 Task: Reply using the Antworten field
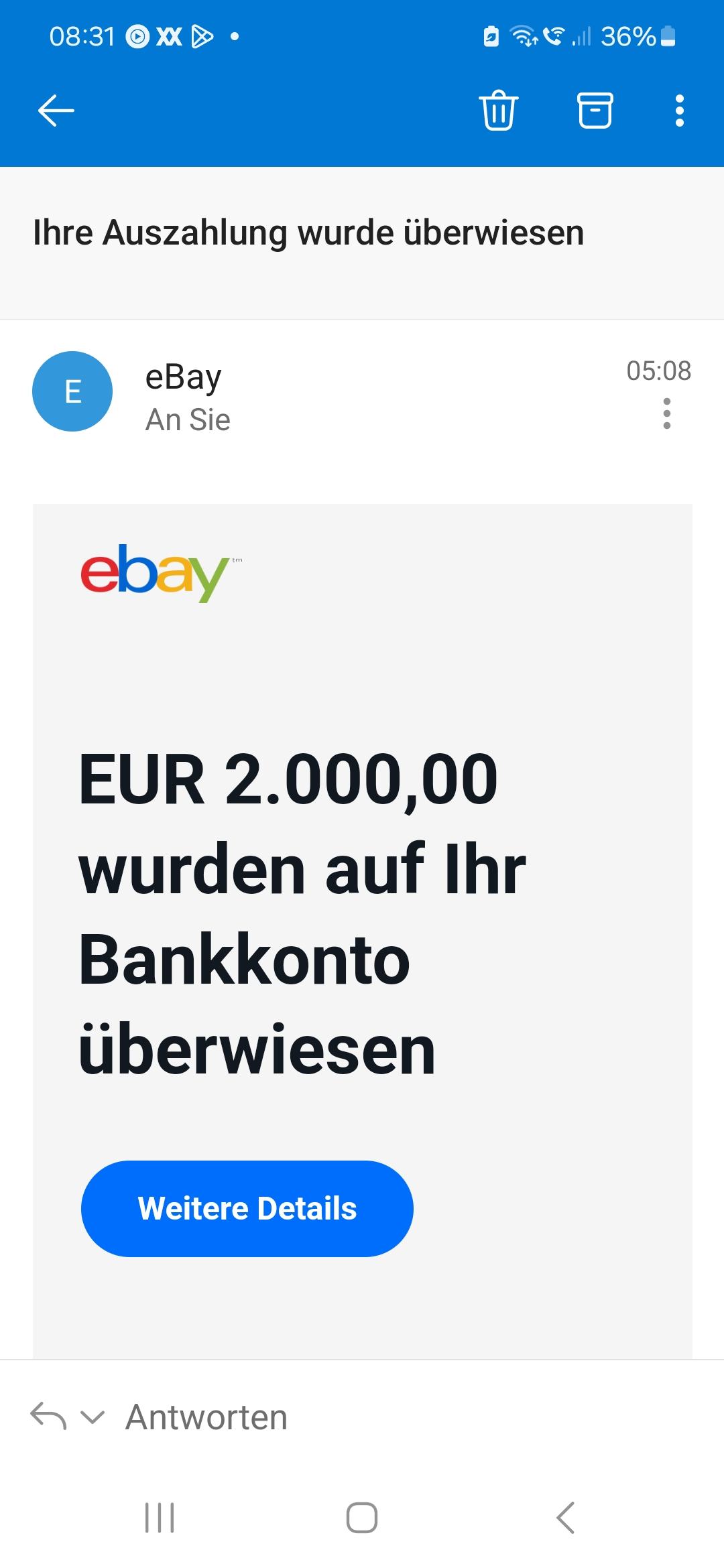pyautogui.click(x=206, y=1417)
